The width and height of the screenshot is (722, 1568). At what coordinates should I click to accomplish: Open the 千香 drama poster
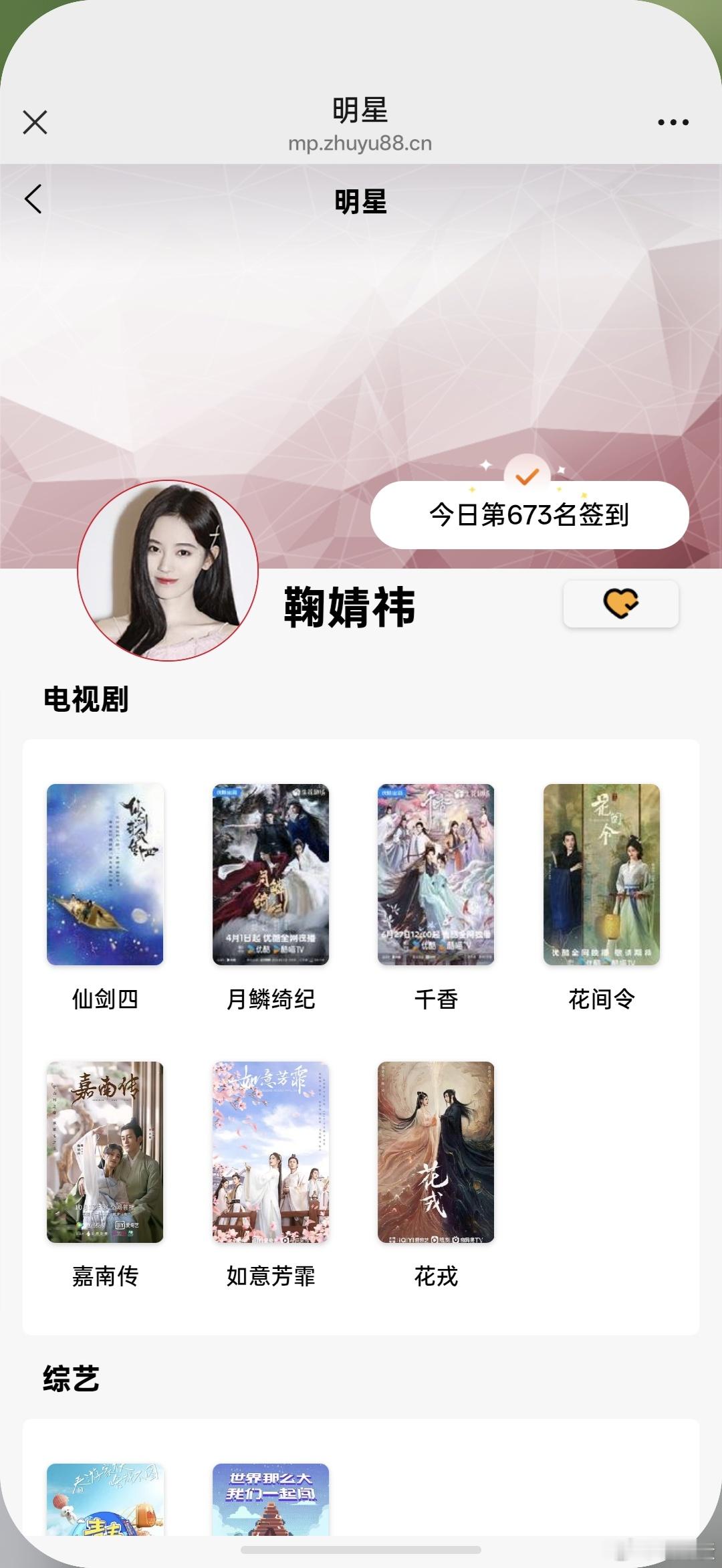(x=436, y=874)
